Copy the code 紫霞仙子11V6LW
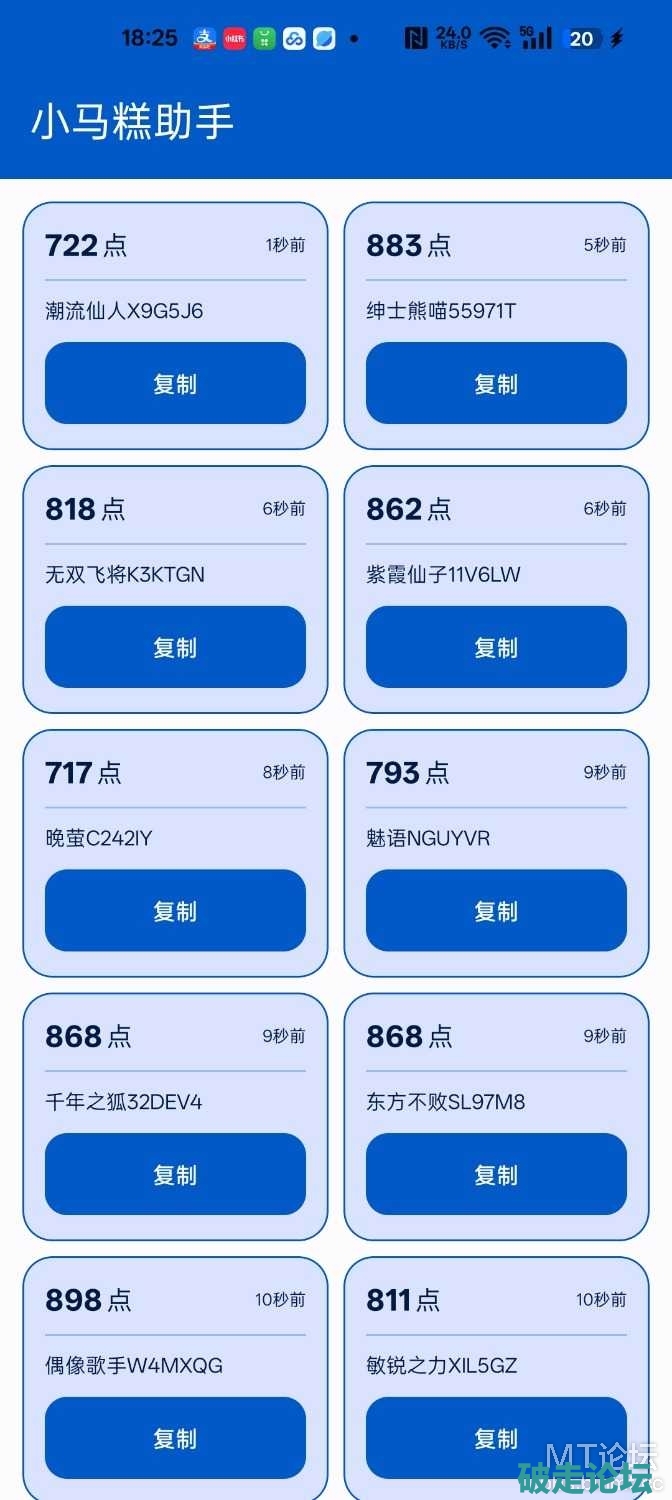Viewport: 672px width, 1500px height. 496,647
